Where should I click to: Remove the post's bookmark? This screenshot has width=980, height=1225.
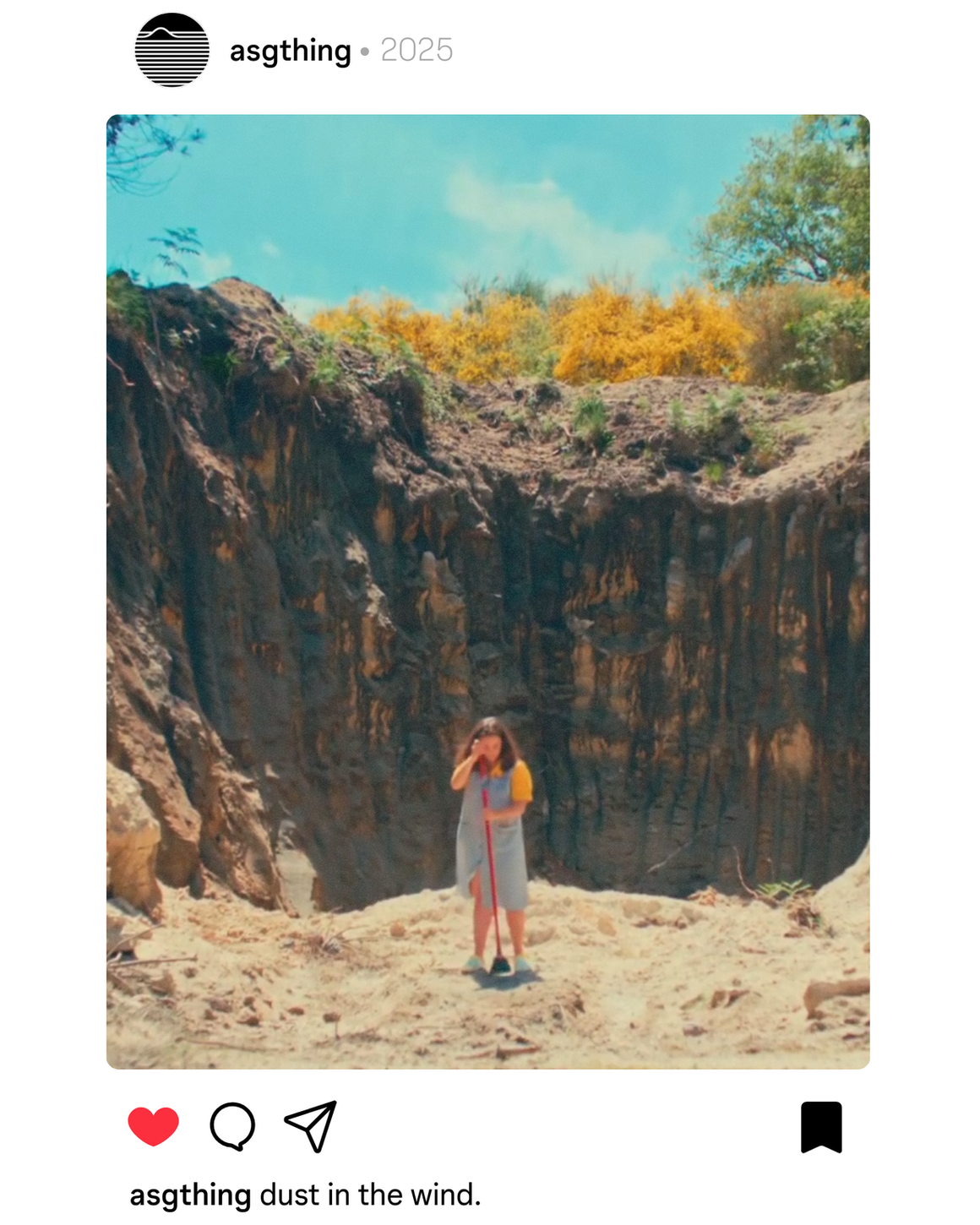coord(821,1127)
